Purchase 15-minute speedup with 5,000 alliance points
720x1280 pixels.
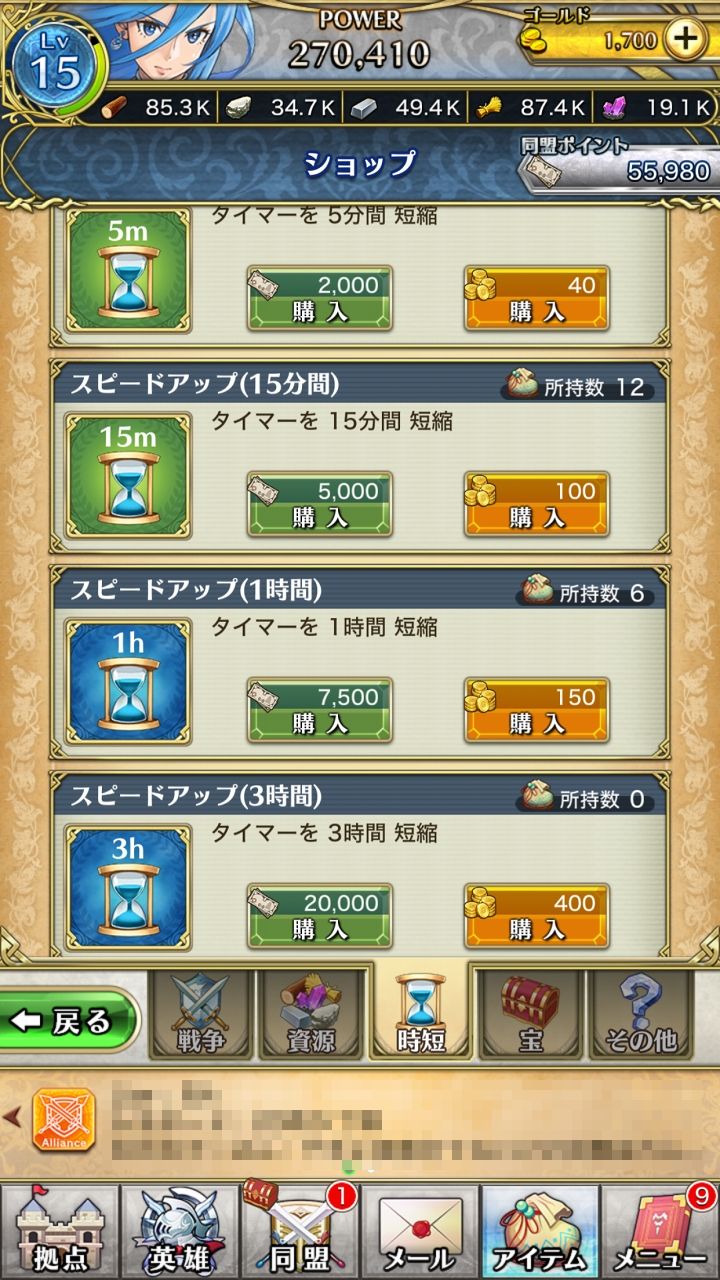[x=320, y=504]
